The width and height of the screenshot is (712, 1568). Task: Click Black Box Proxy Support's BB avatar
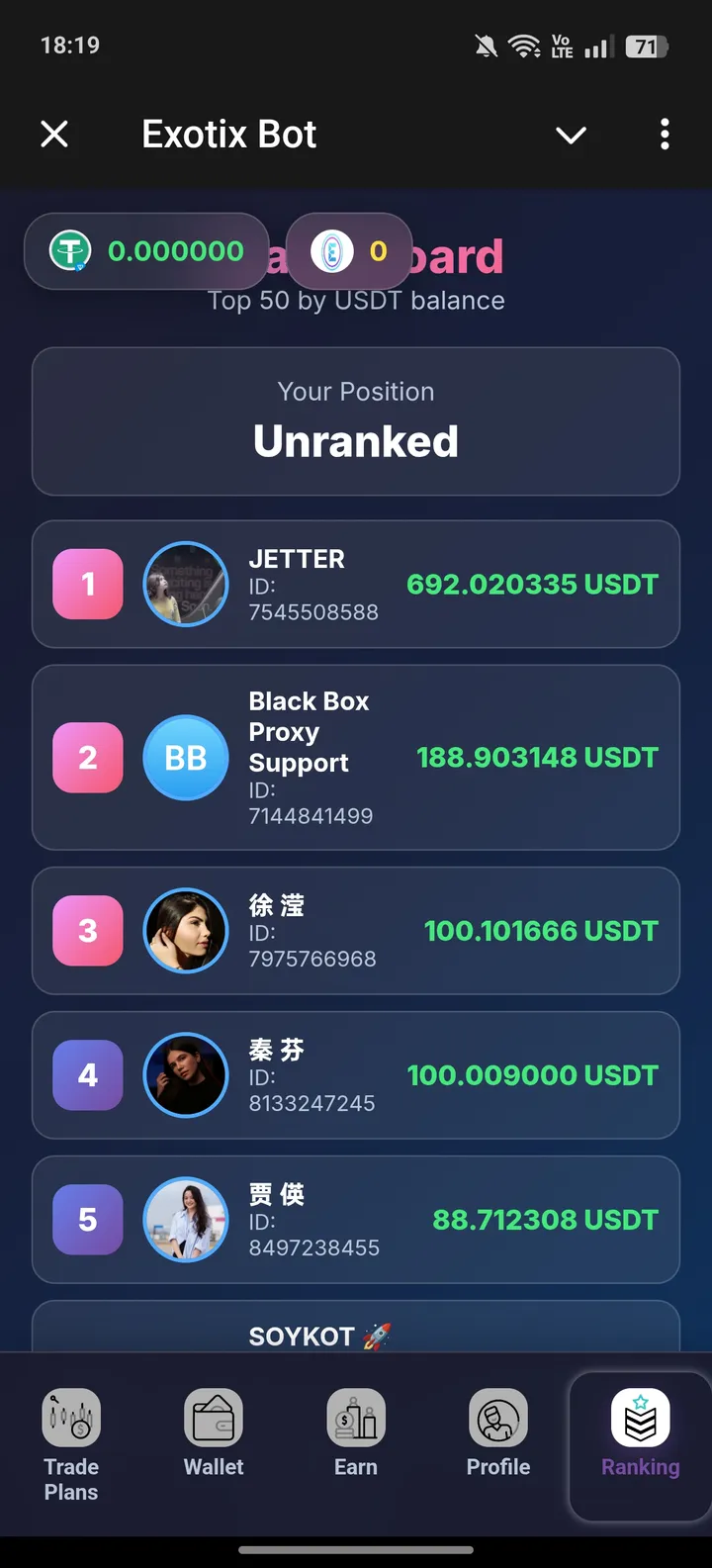coord(185,758)
